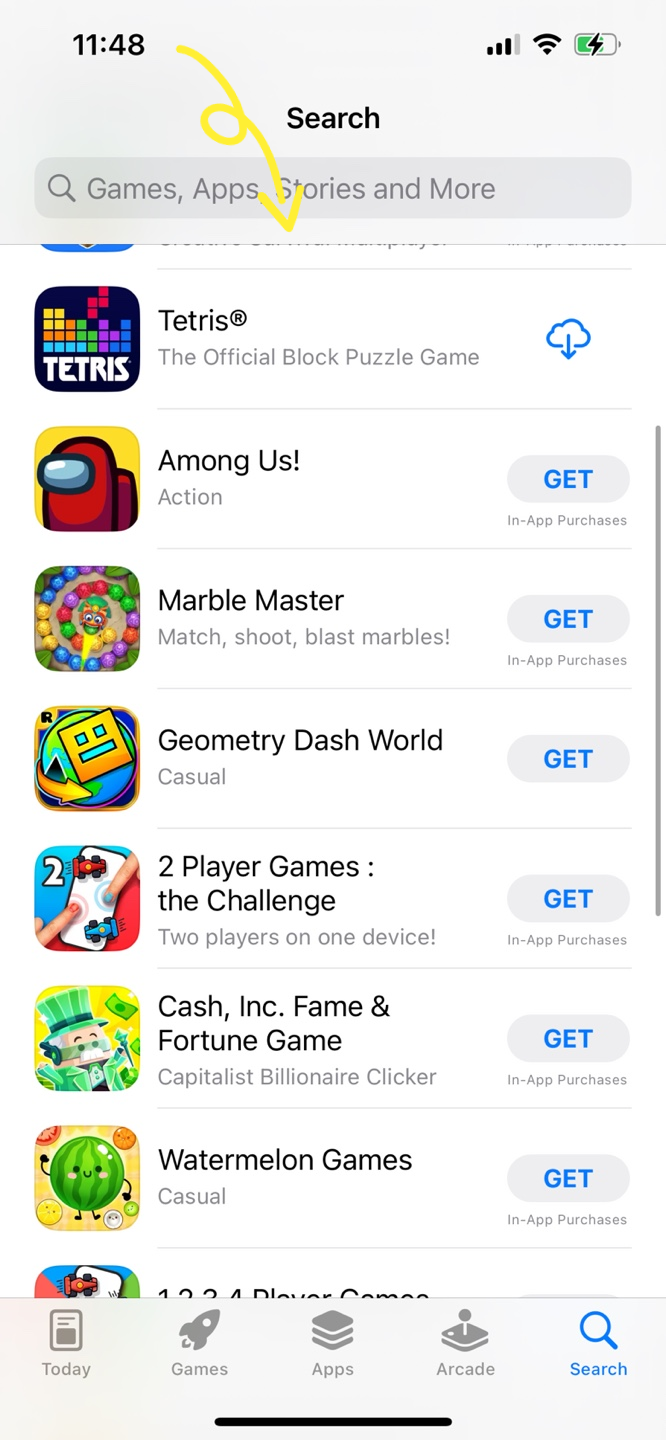Re-download Tetris with the cloud icon
This screenshot has height=1440, width=666.
click(568, 339)
